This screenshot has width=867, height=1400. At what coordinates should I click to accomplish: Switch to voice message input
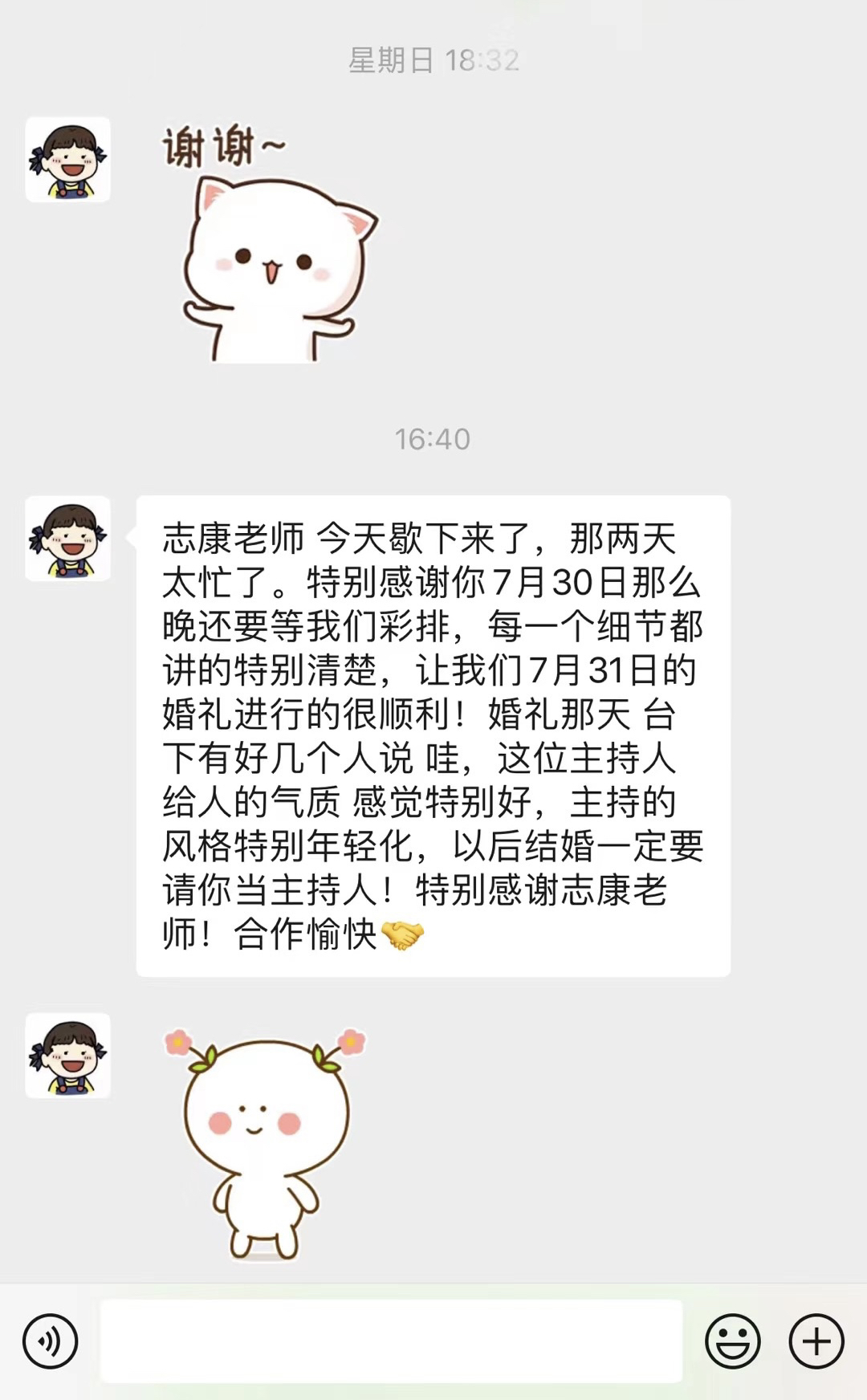point(51,1341)
